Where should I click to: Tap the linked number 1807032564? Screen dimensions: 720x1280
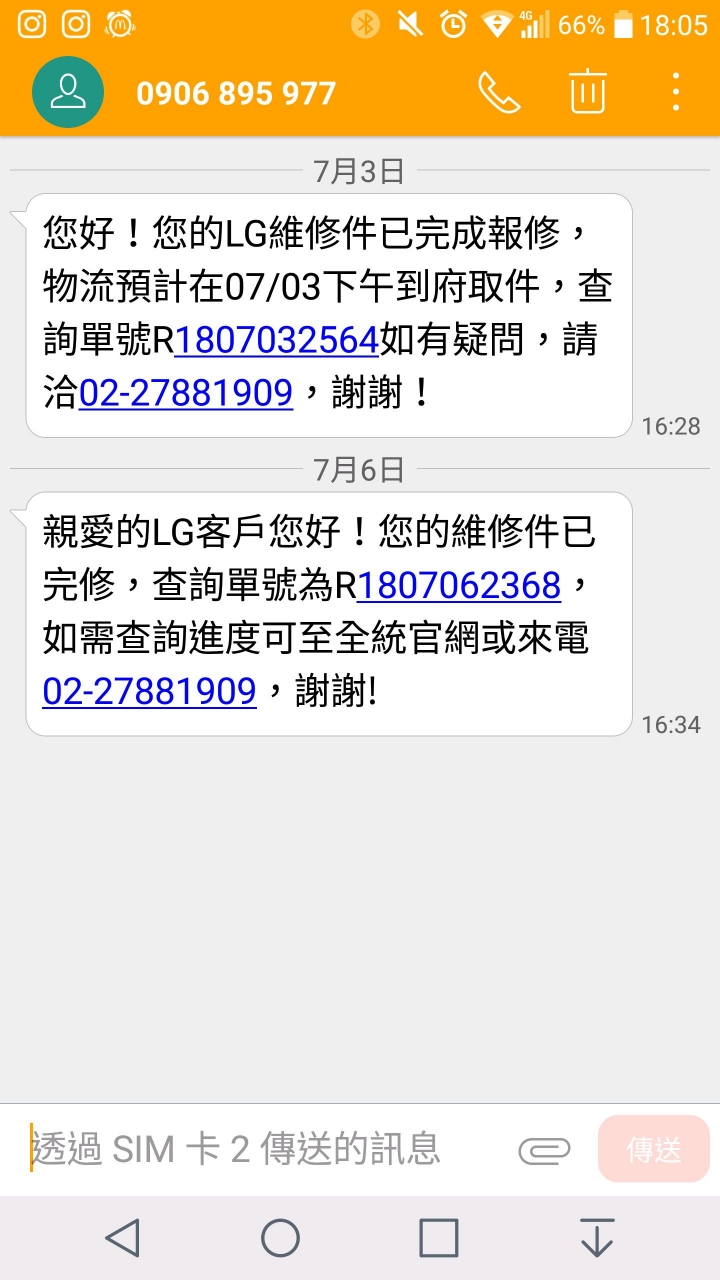(276, 341)
